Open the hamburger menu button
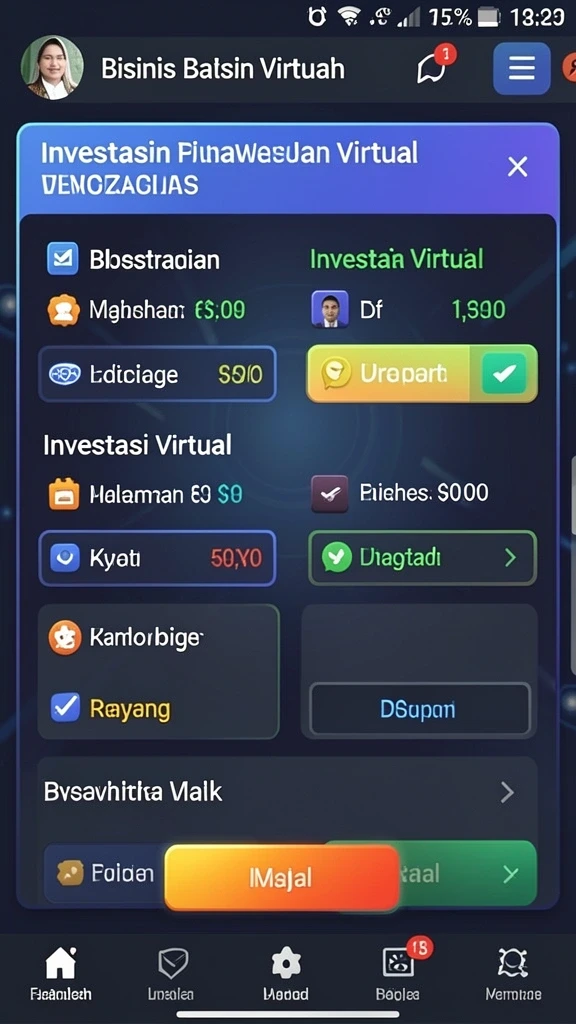This screenshot has width=576, height=1024. point(521,69)
